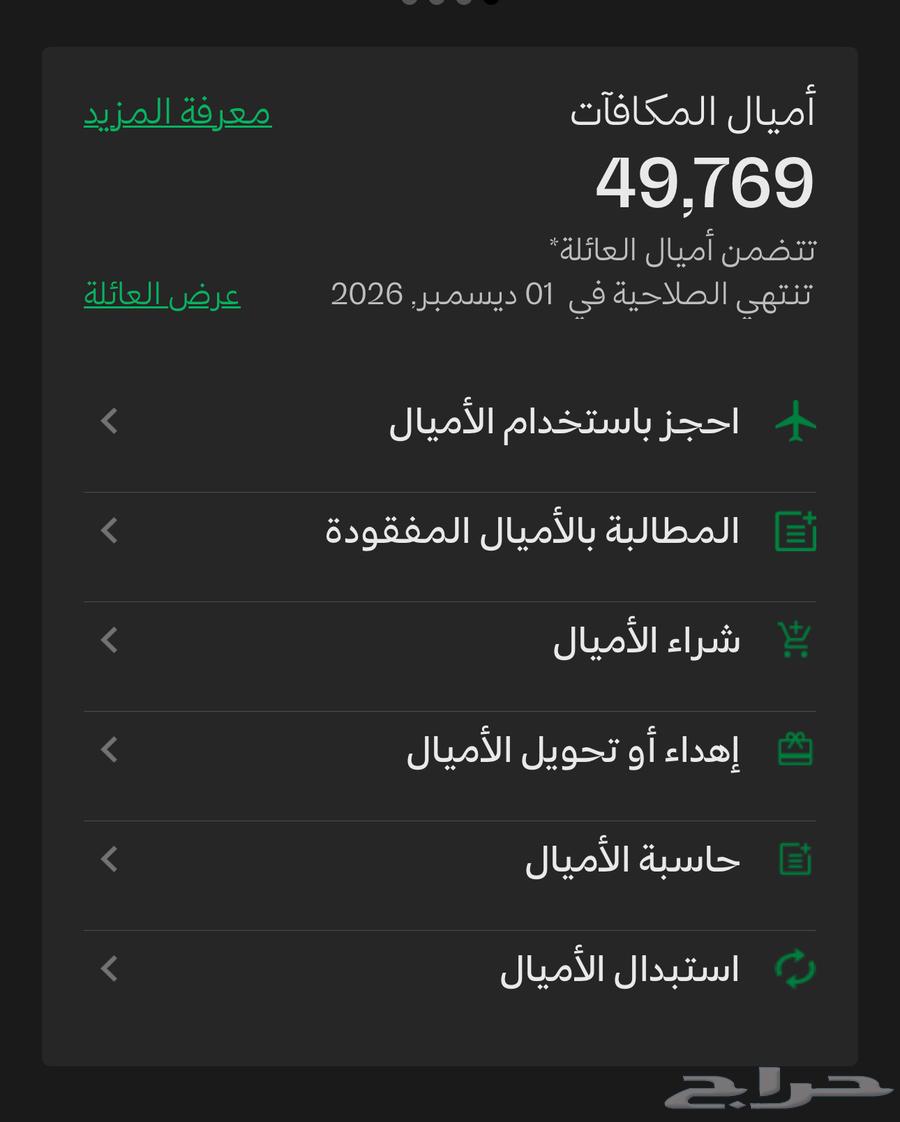Expand the احجز باستخدام الأميال row chevron
The image size is (900, 1122).
108,421
